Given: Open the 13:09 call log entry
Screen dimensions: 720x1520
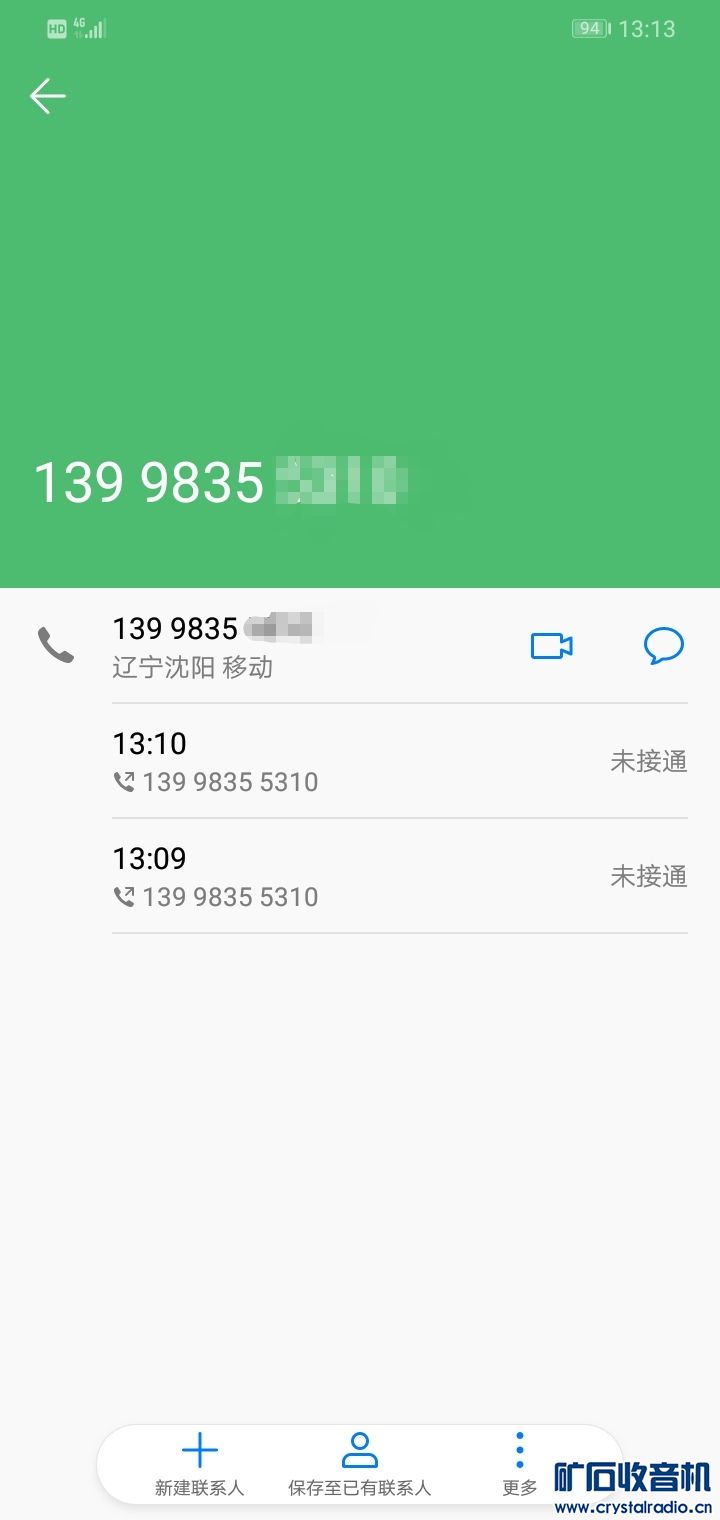Looking at the screenshot, I should (399, 876).
